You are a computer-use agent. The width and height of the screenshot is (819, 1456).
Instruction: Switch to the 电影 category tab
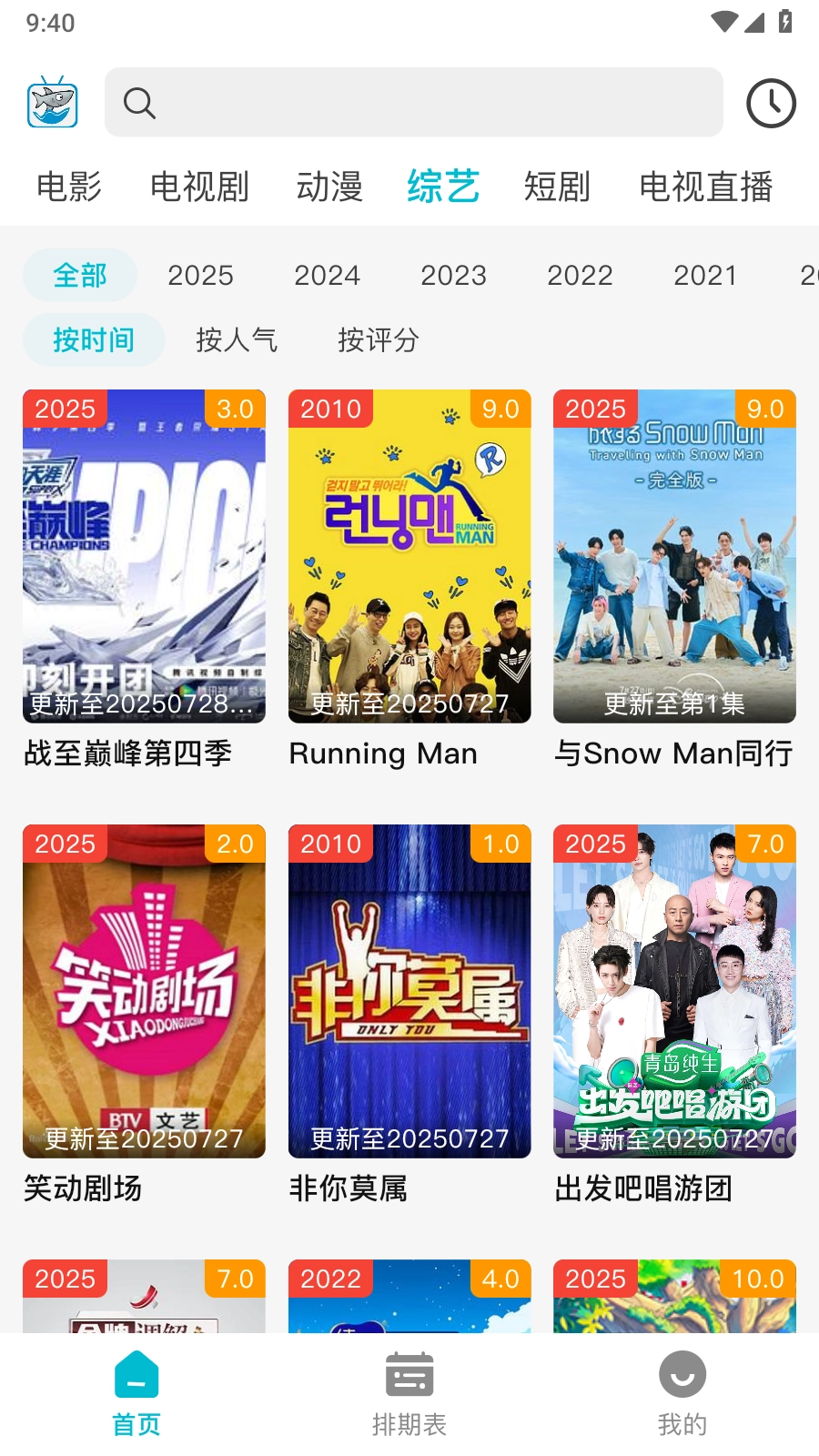point(69,187)
